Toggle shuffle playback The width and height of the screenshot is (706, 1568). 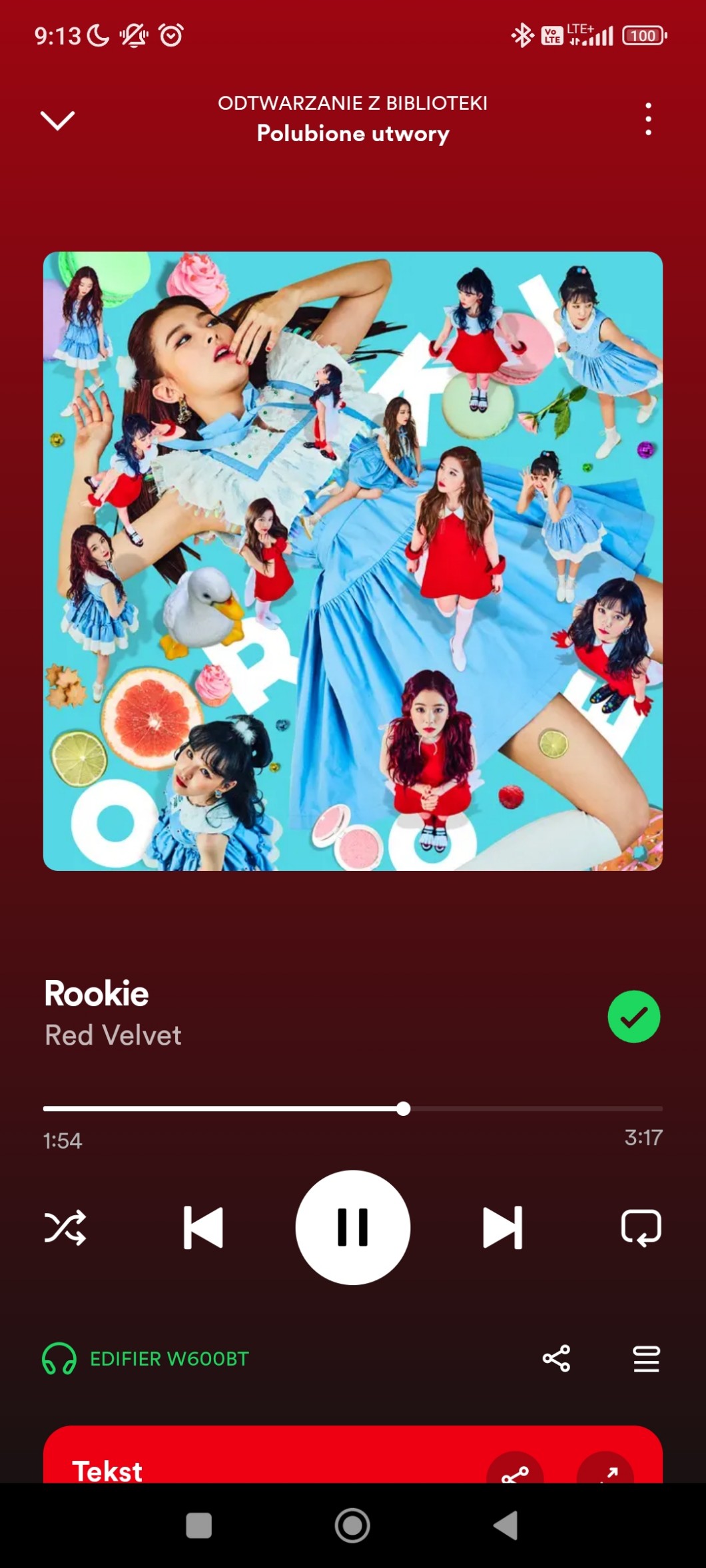click(65, 1227)
